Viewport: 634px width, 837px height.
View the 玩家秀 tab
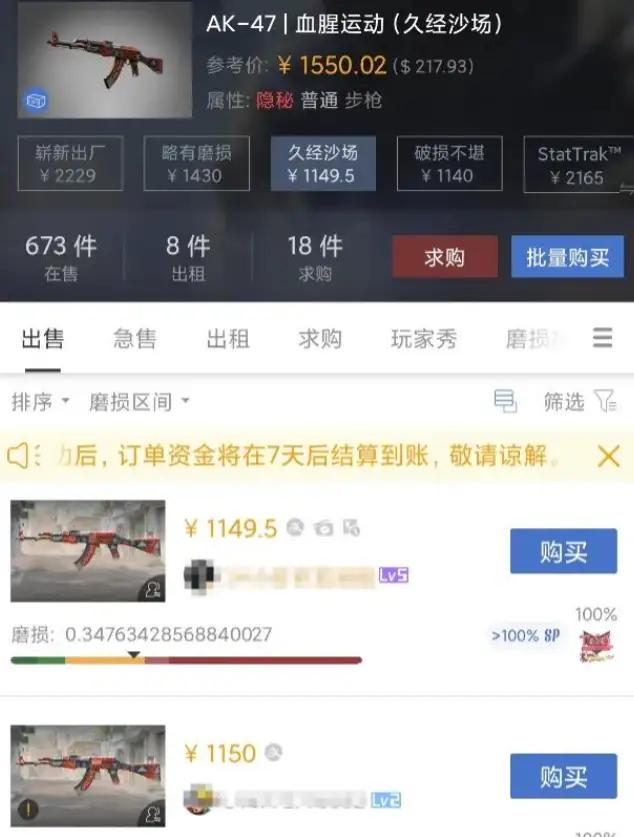423,339
